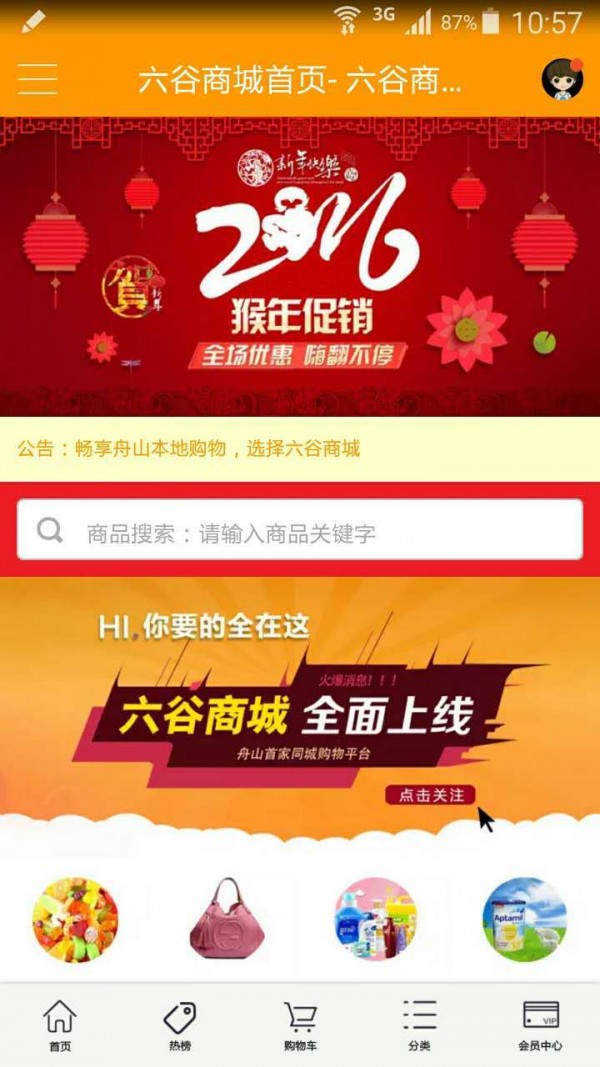The width and height of the screenshot is (600, 1067).
Task: Switch to the 分类 categories tab
Action: point(420,1025)
